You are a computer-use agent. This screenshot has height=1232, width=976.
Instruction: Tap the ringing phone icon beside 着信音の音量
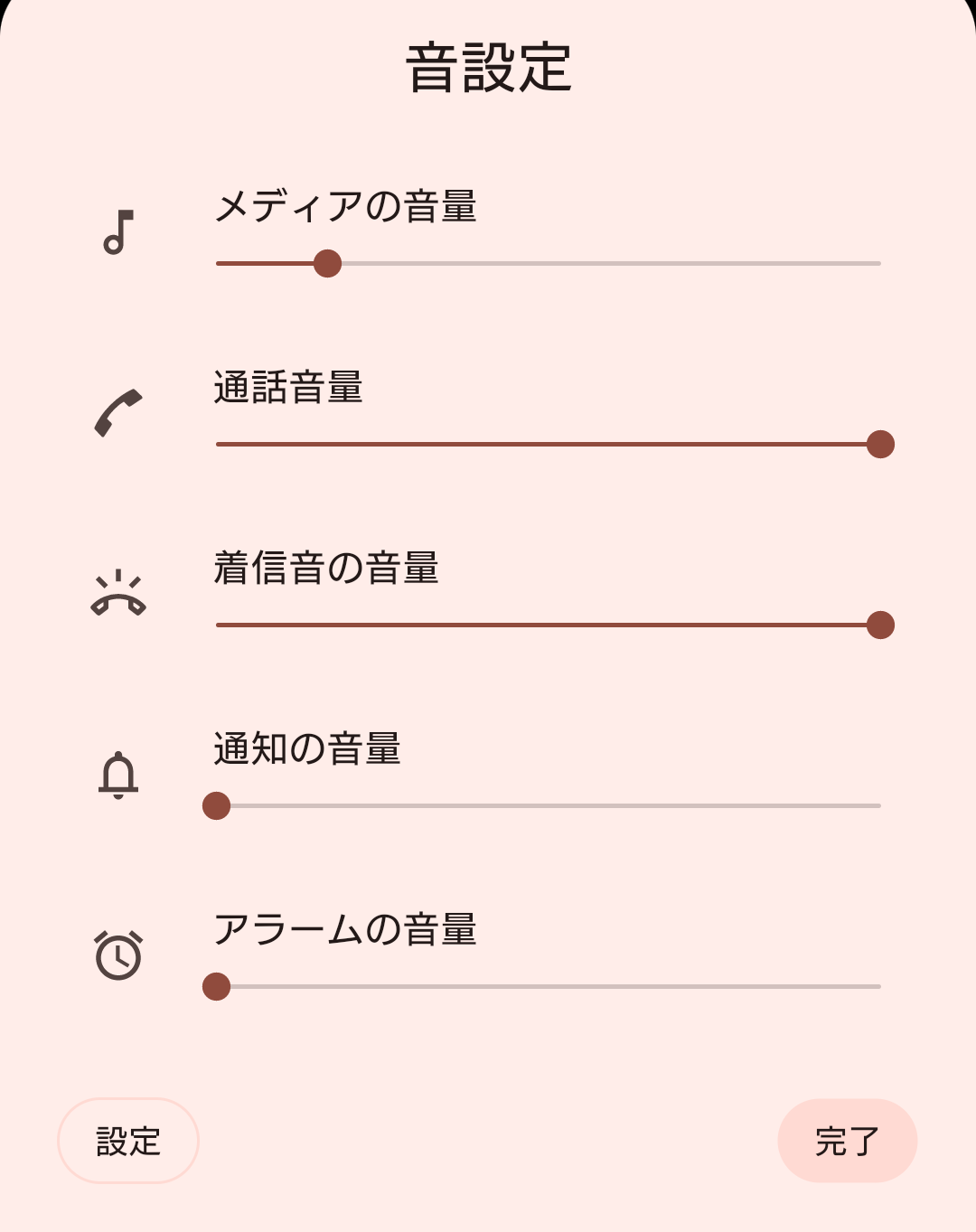coord(118,594)
